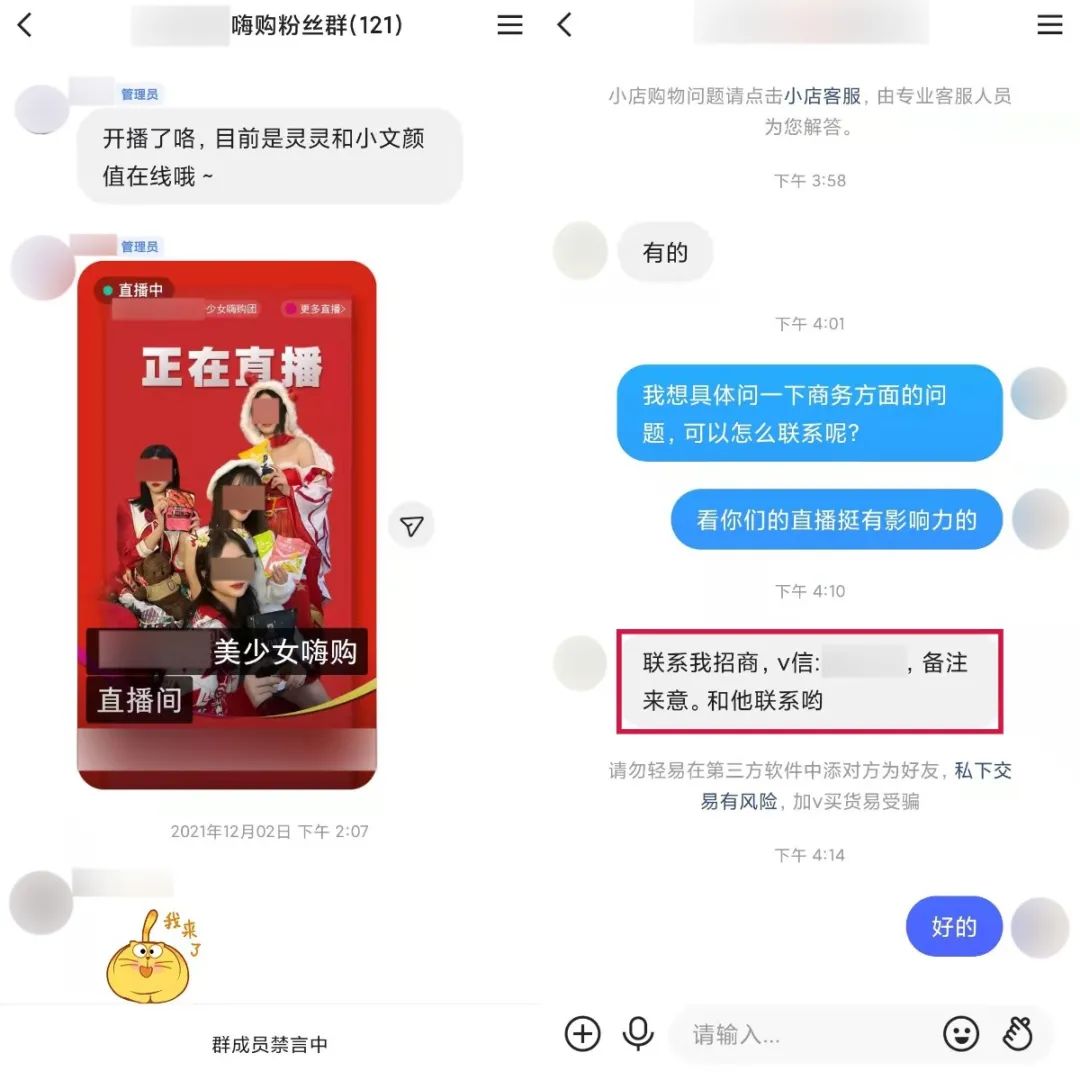Open the emoji picker
The width and height of the screenshot is (1080, 1080).
click(x=961, y=1033)
